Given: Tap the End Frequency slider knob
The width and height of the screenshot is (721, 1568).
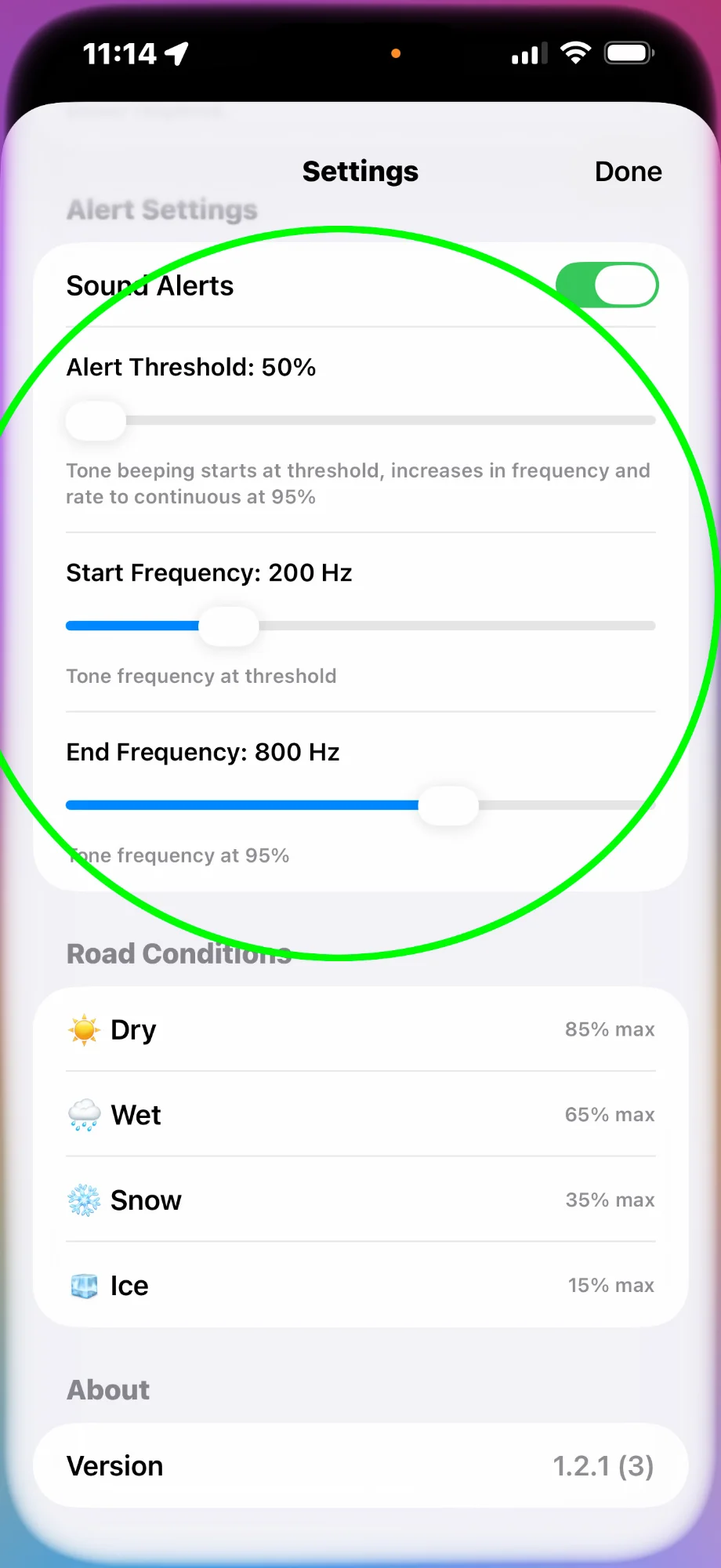Looking at the screenshot, I should click(448, 805).
